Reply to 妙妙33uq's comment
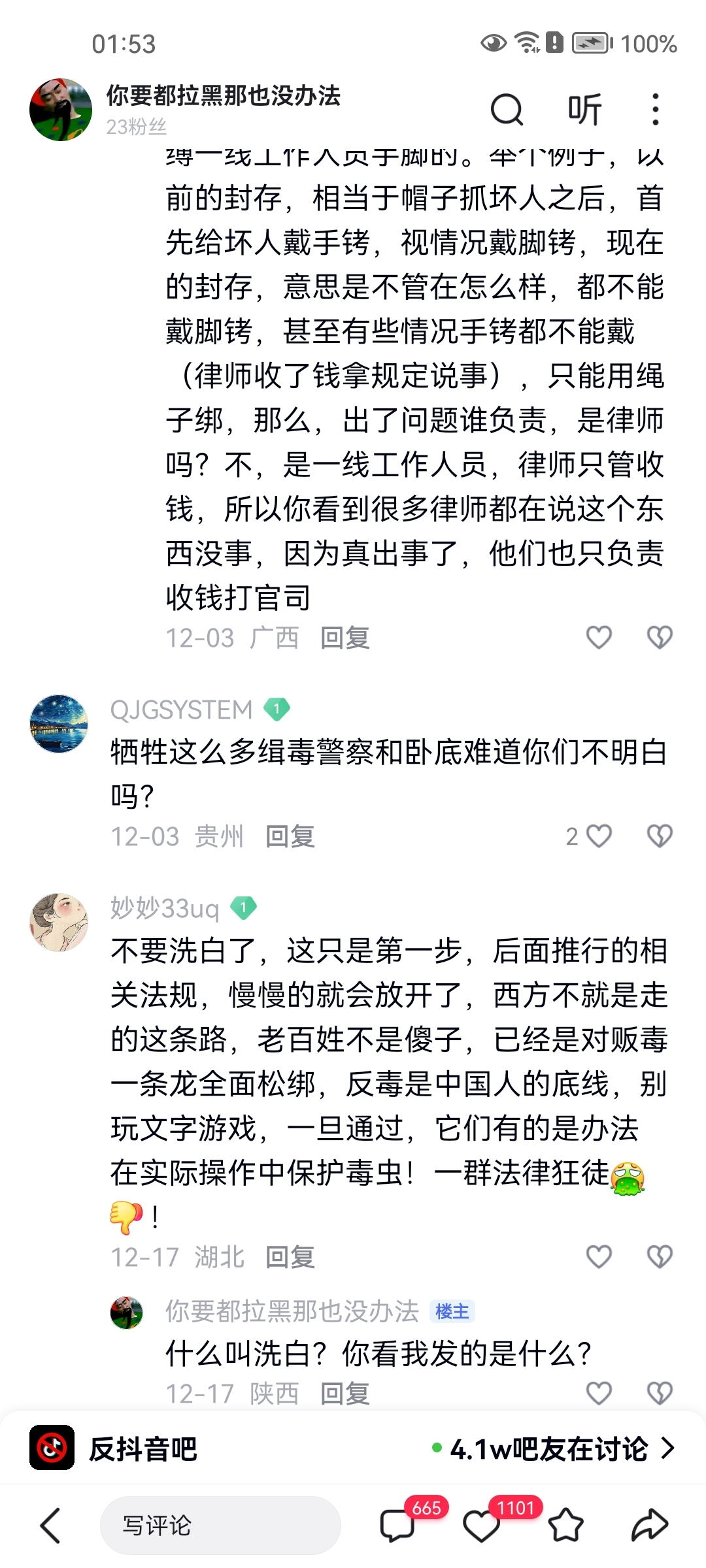Image resolution: width=706 pixels, height=1568 pixels. coord(290,1257)
